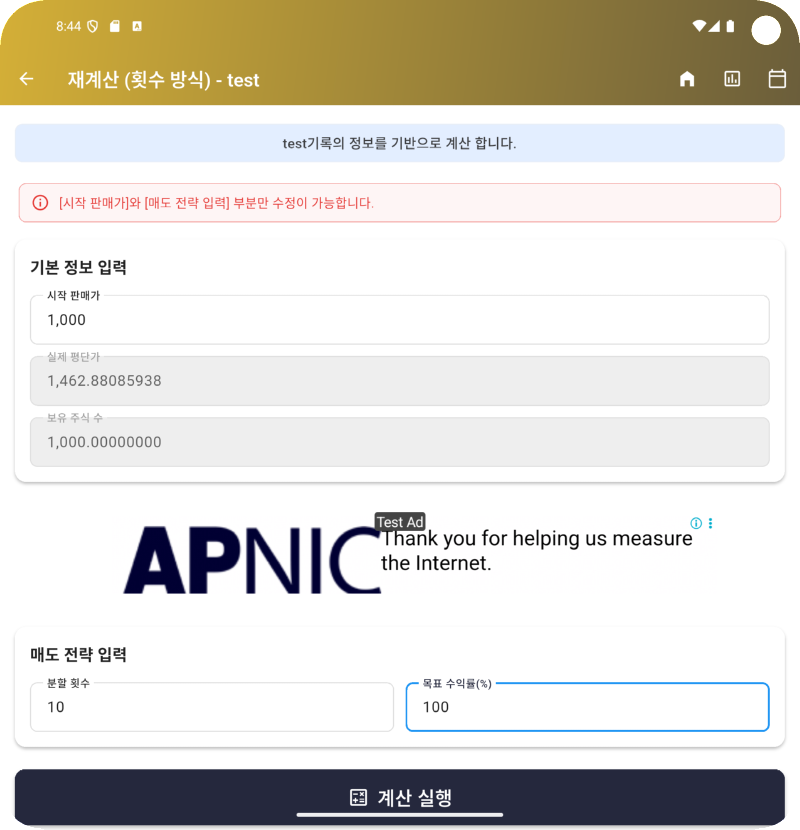Open the calendar icon
Viewport: 800px width, 830px height.
tap(777, 80)
